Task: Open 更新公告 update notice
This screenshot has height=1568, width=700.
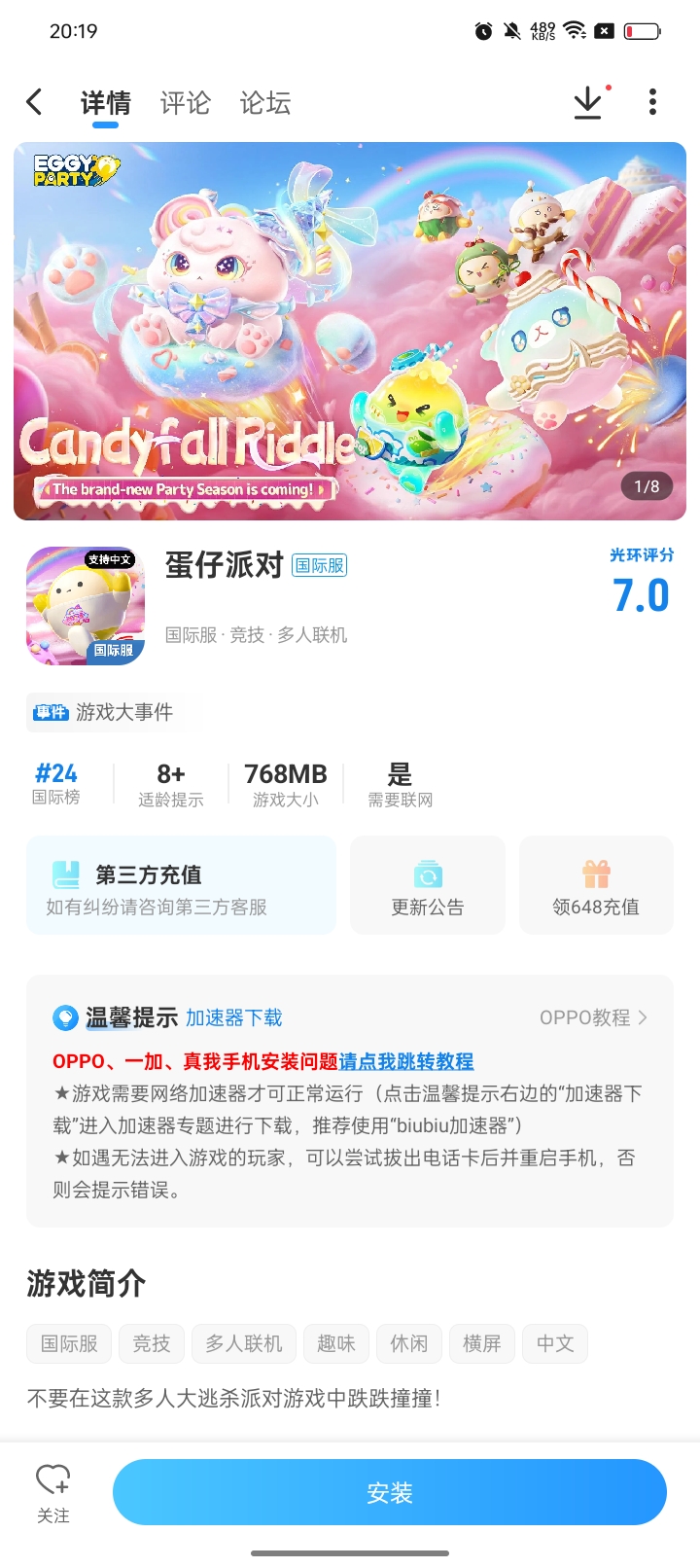Action: (x=428, y=885)
